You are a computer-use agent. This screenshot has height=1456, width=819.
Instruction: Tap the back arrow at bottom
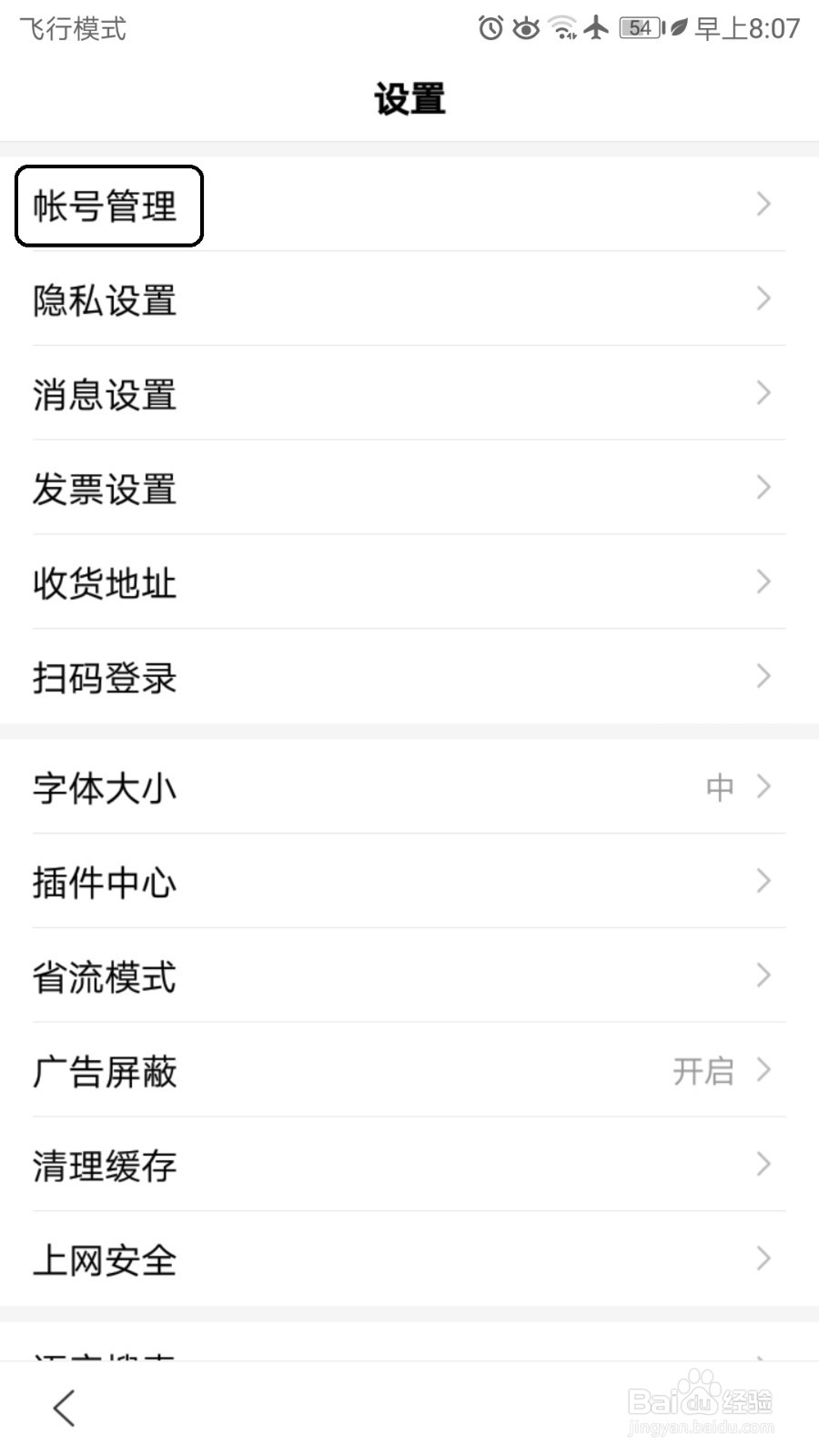(64, 1409)
